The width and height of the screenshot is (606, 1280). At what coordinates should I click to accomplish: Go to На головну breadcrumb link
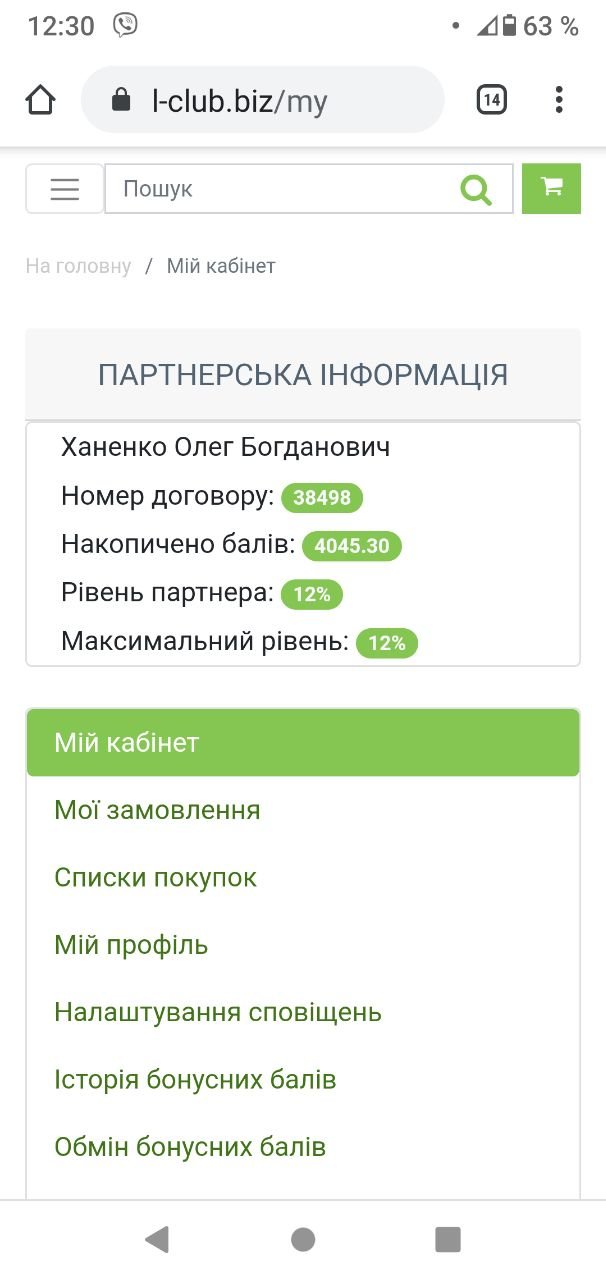(78, 266)
